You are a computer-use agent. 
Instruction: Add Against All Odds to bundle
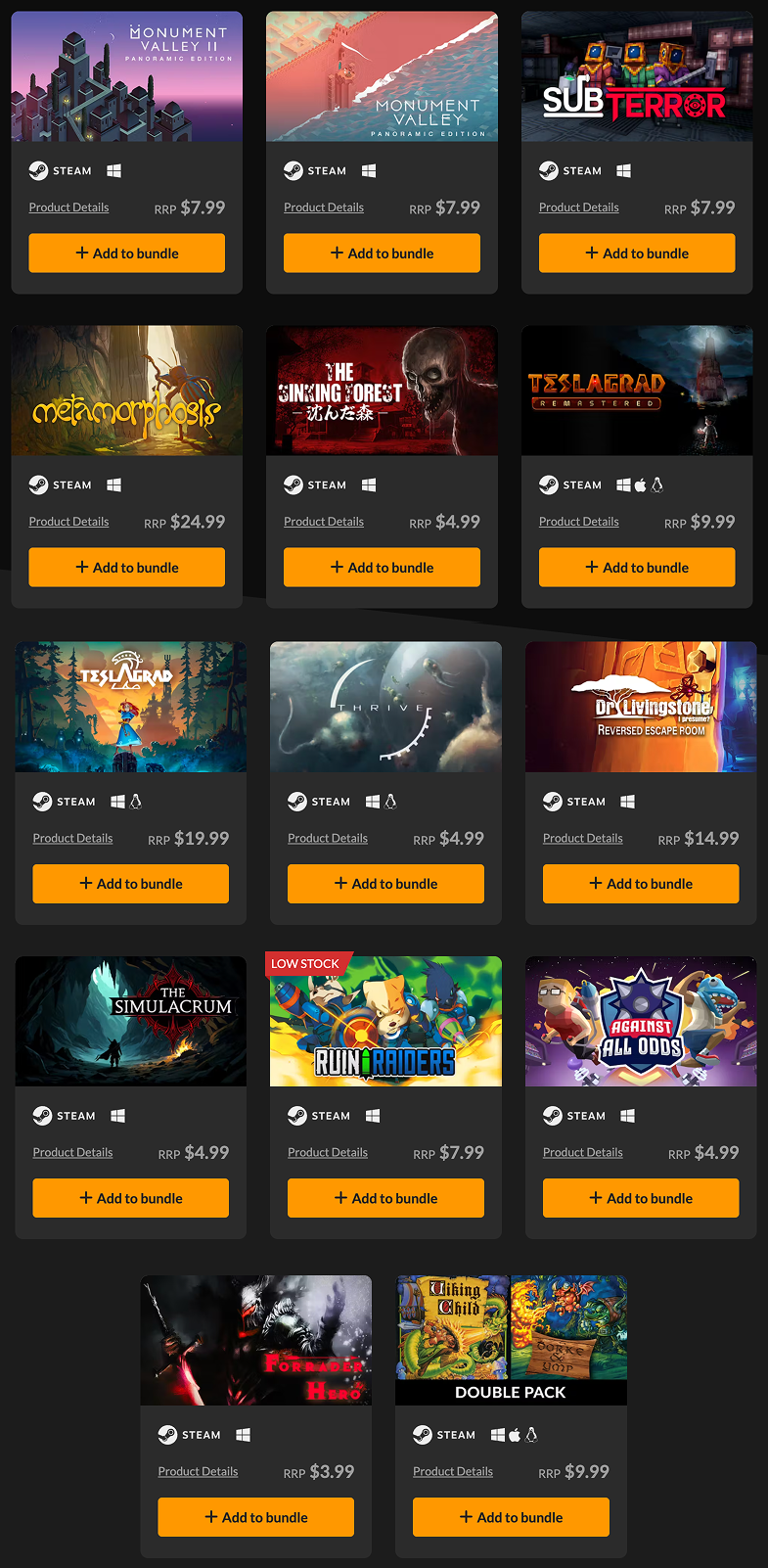tap(641, 1197)
